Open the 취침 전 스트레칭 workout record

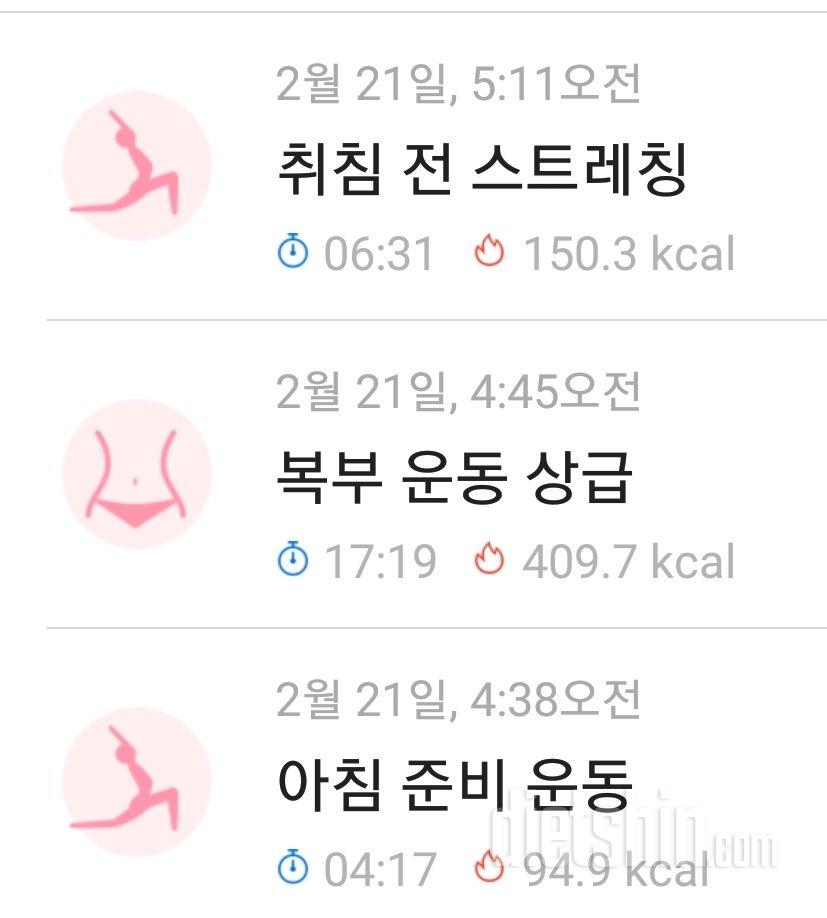480,170
